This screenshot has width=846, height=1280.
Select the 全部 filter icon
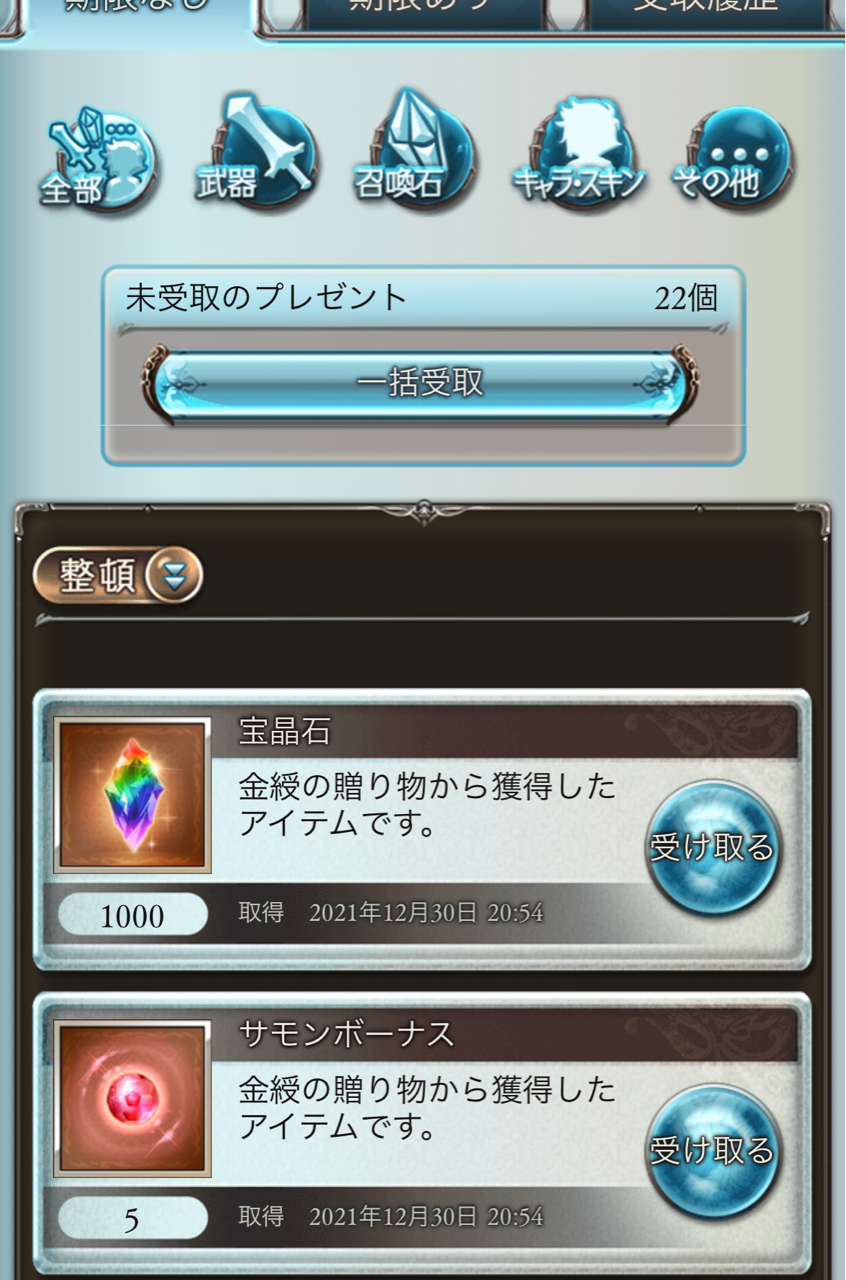click(x=96, y=162)
